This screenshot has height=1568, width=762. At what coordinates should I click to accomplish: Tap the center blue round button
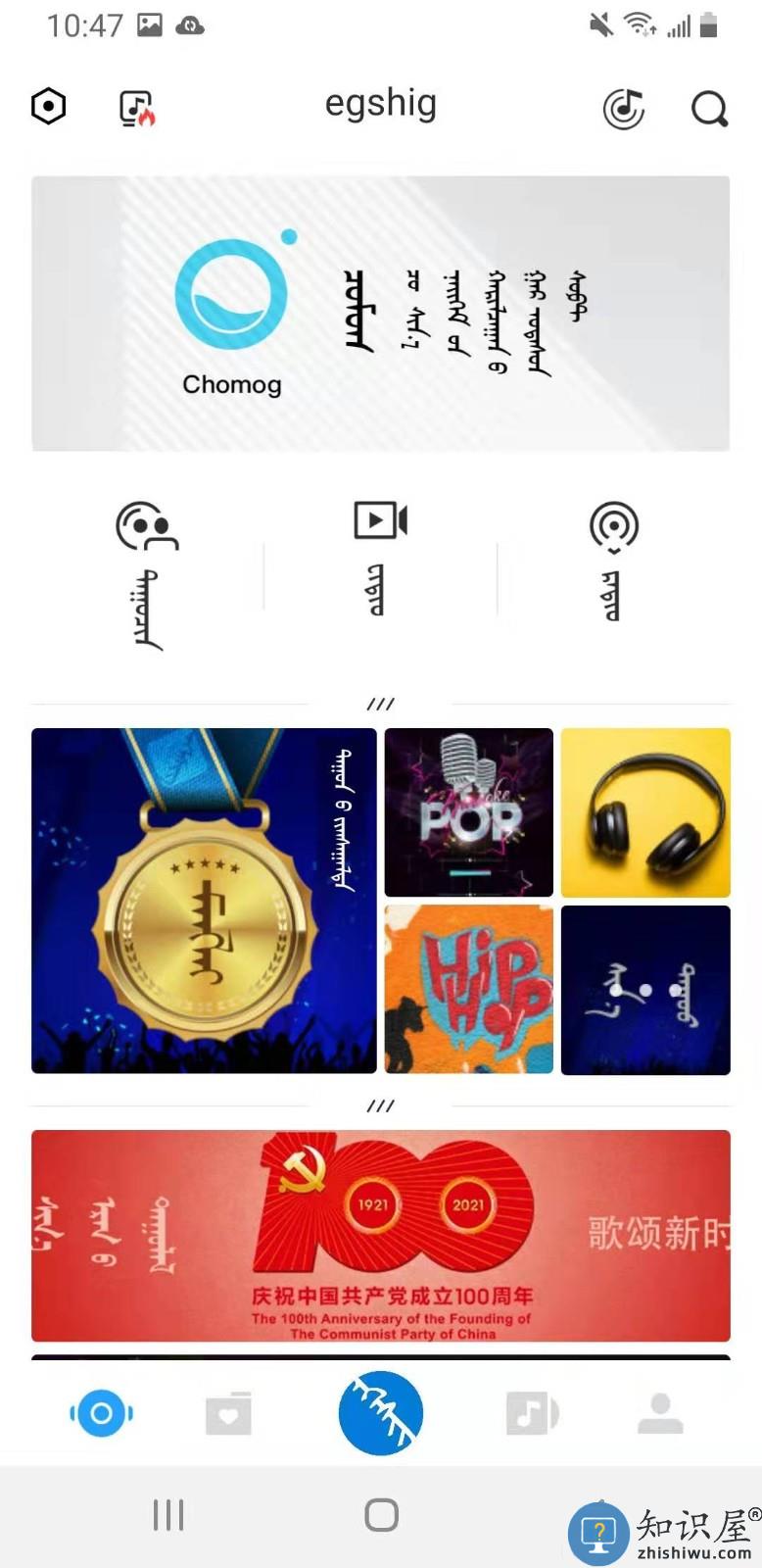click(380, 1412)
